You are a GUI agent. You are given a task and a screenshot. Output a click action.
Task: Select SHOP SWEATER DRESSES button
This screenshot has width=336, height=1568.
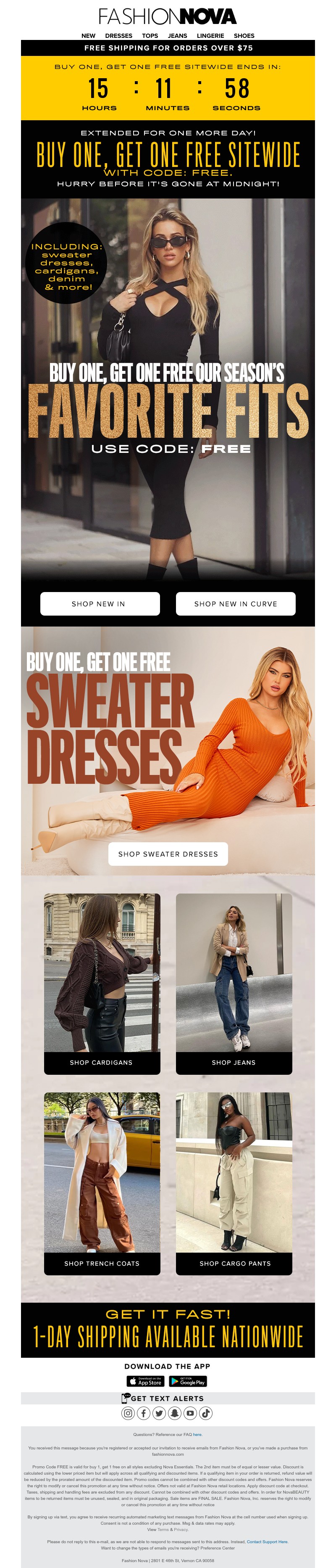tap(168, 854)
